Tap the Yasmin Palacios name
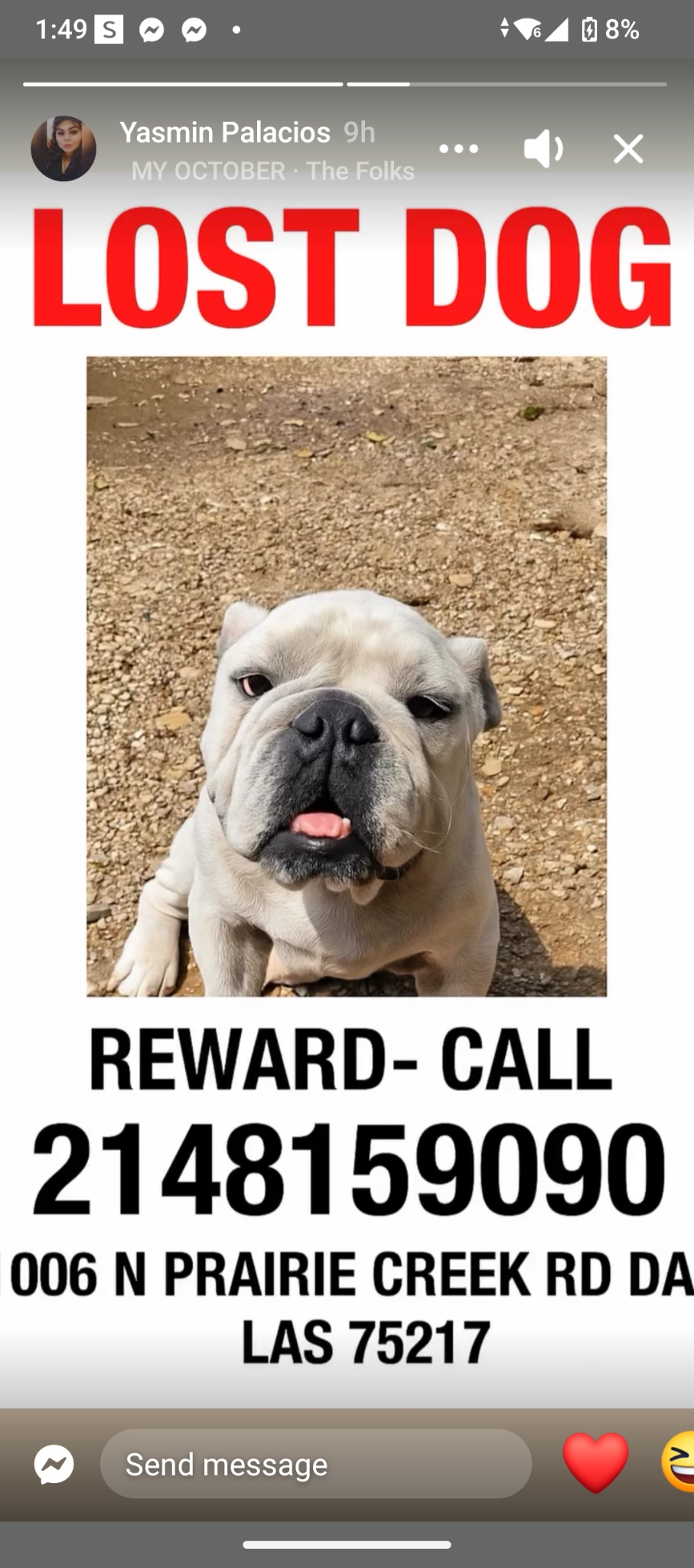The height and width of the screenshot is (1568, 694). 225,132
